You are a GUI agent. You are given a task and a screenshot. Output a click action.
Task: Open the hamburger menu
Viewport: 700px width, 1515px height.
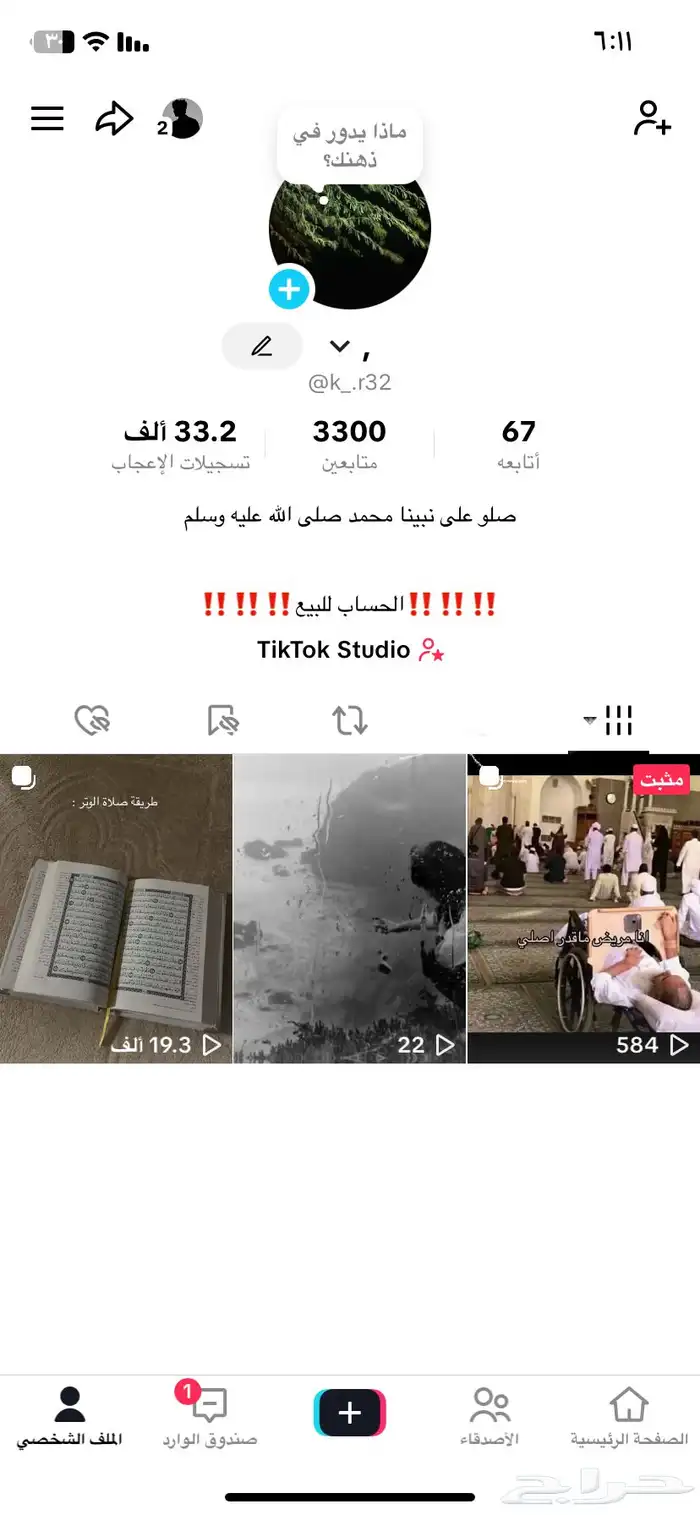point(47,119)
